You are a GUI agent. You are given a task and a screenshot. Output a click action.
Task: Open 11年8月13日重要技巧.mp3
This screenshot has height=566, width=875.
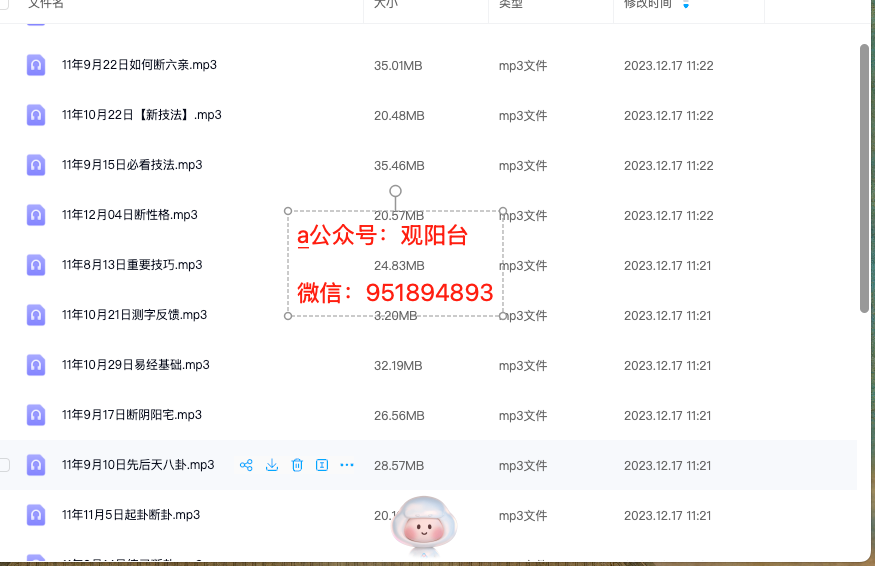(x=132, y=265)
